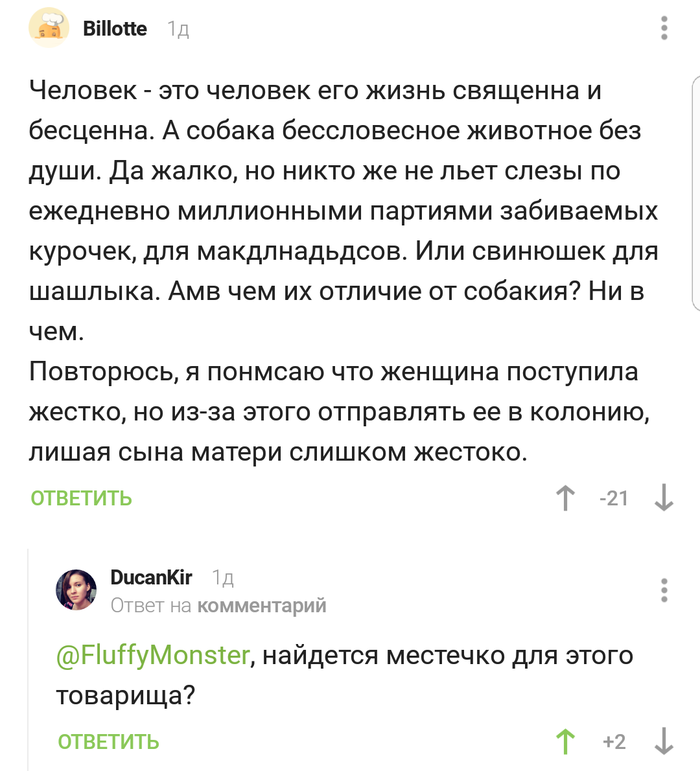
Task: Downvote DucanKir's comment
Action: pos(664,741)
